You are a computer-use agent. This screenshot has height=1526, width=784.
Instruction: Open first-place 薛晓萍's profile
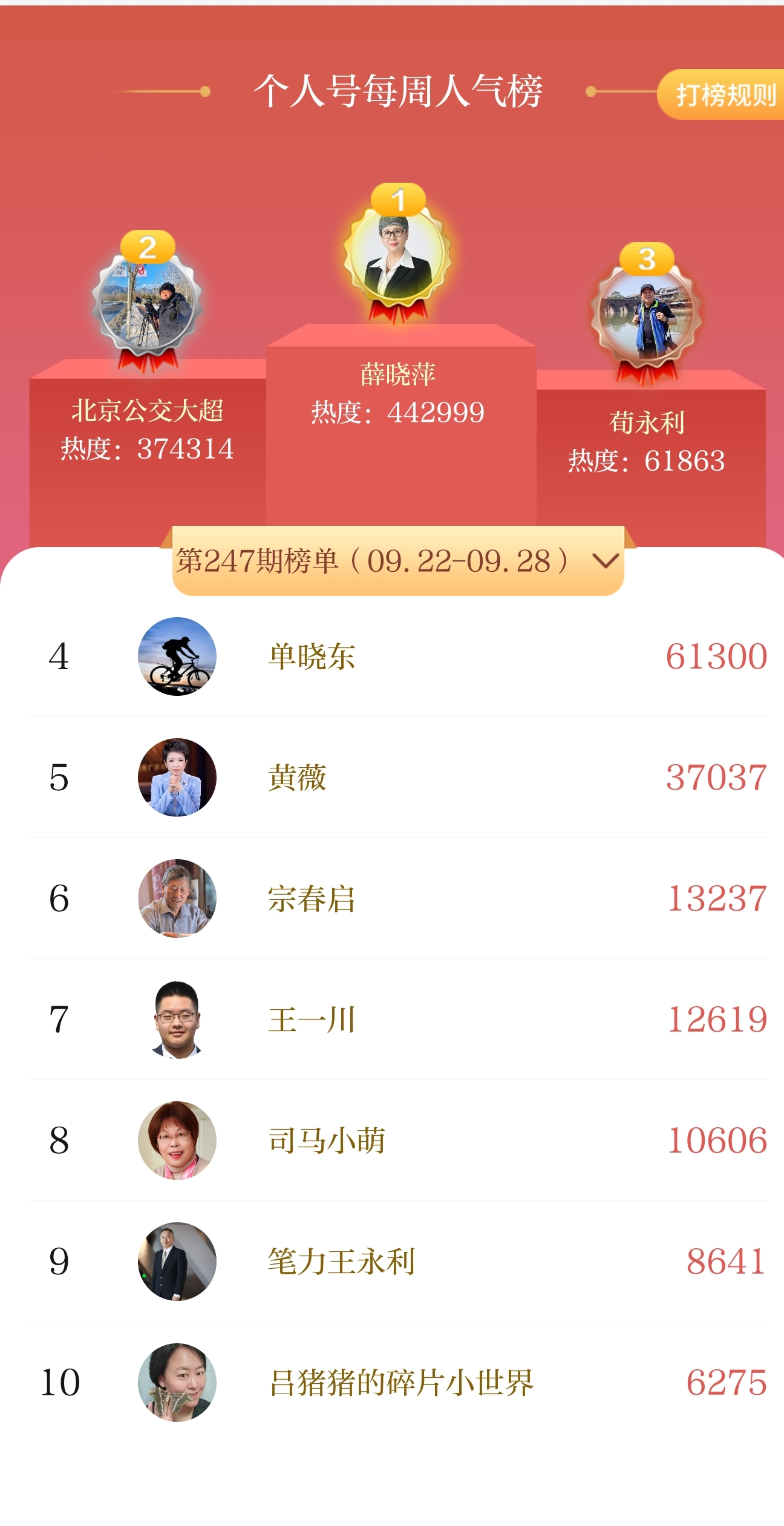(397, 257)
